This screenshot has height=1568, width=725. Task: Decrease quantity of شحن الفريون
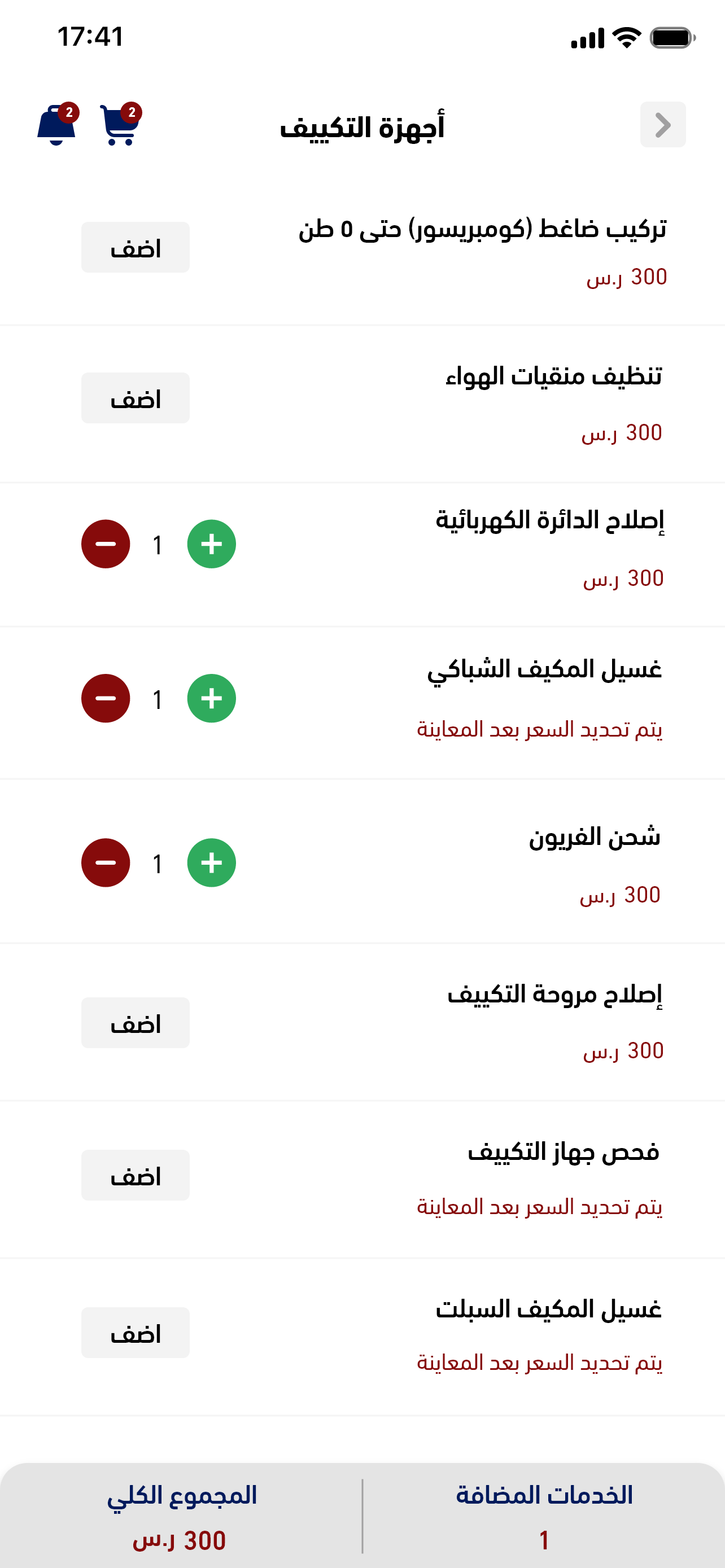coord(106,862)
